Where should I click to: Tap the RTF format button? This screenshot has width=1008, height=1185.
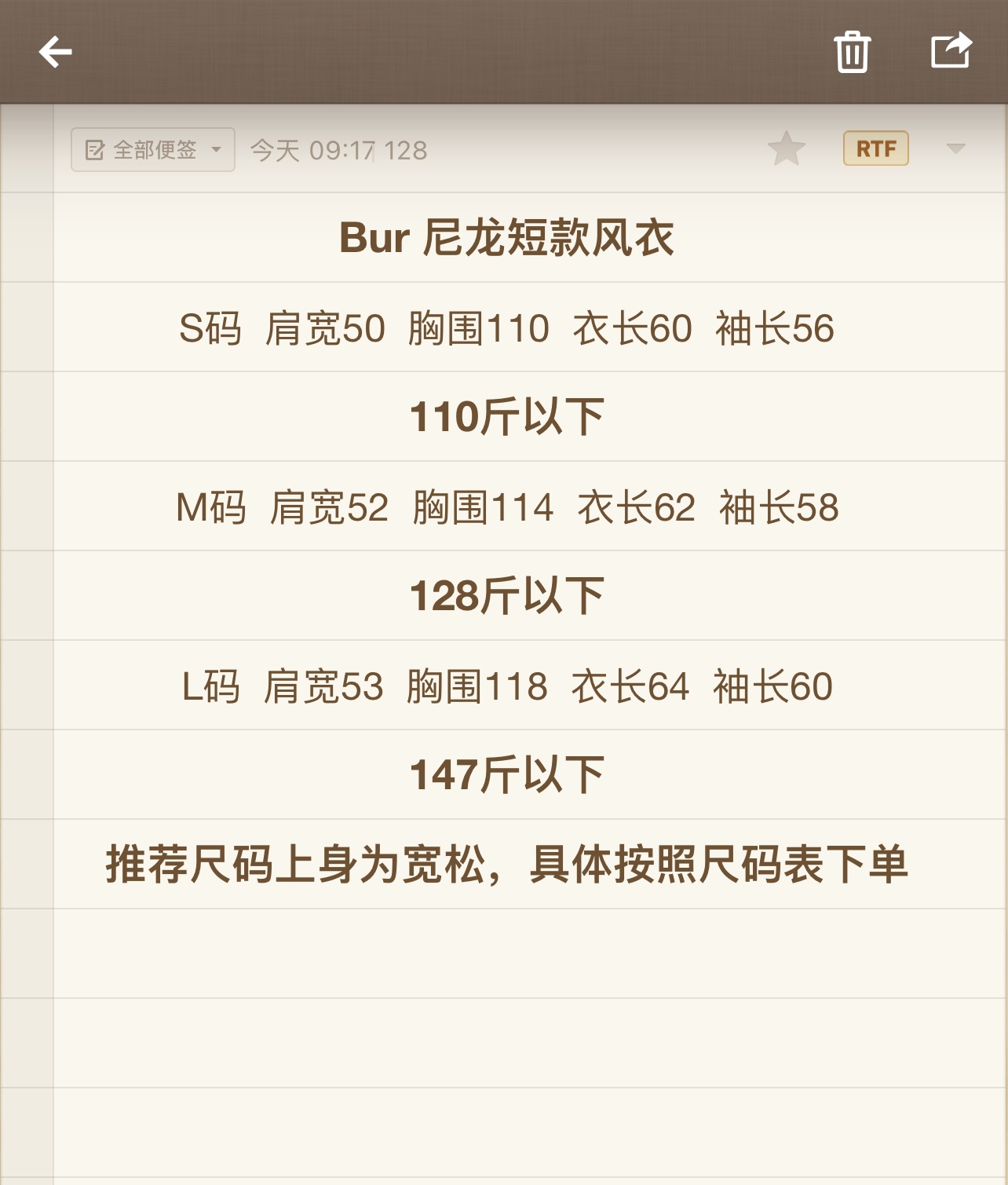pos(875,148)
